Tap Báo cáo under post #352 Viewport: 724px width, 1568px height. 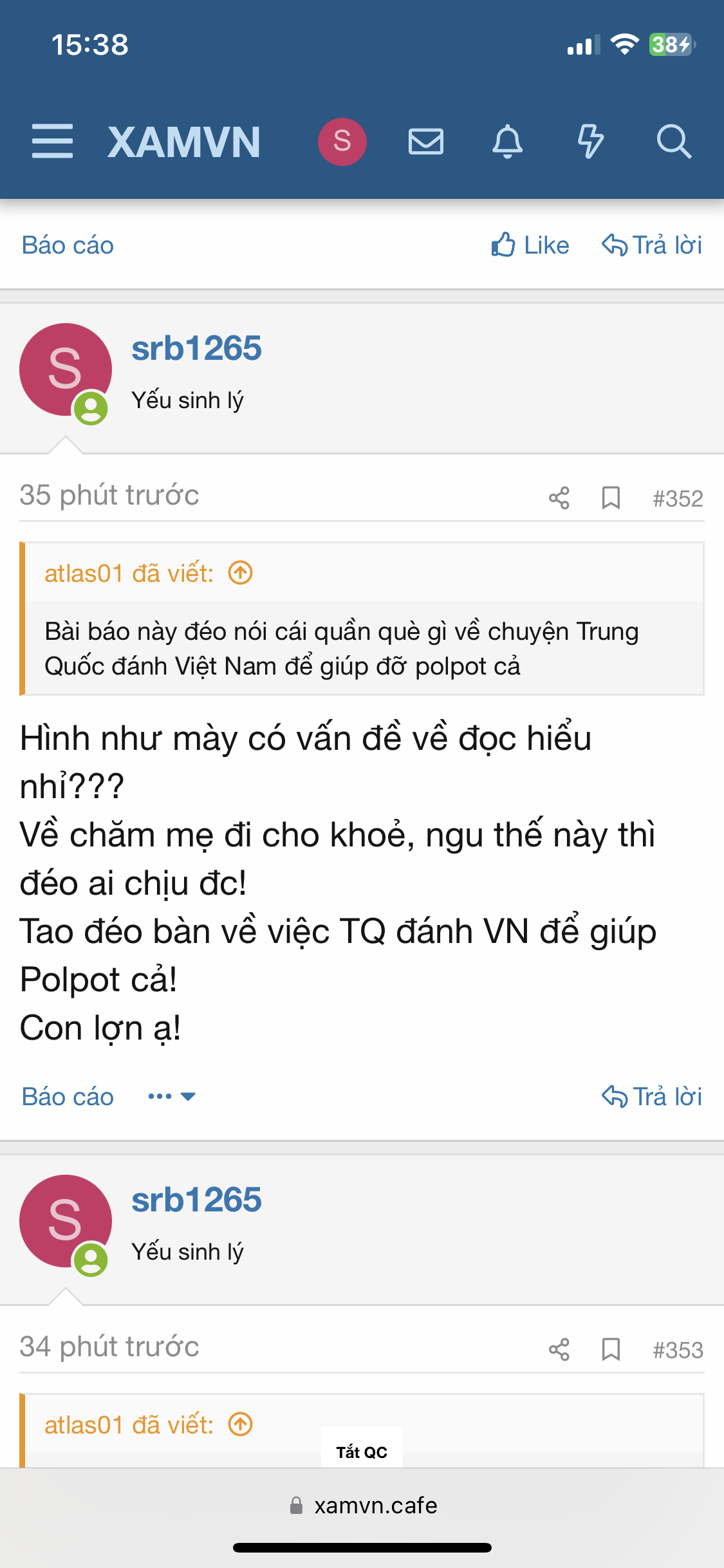click(x=68, y=1096)
